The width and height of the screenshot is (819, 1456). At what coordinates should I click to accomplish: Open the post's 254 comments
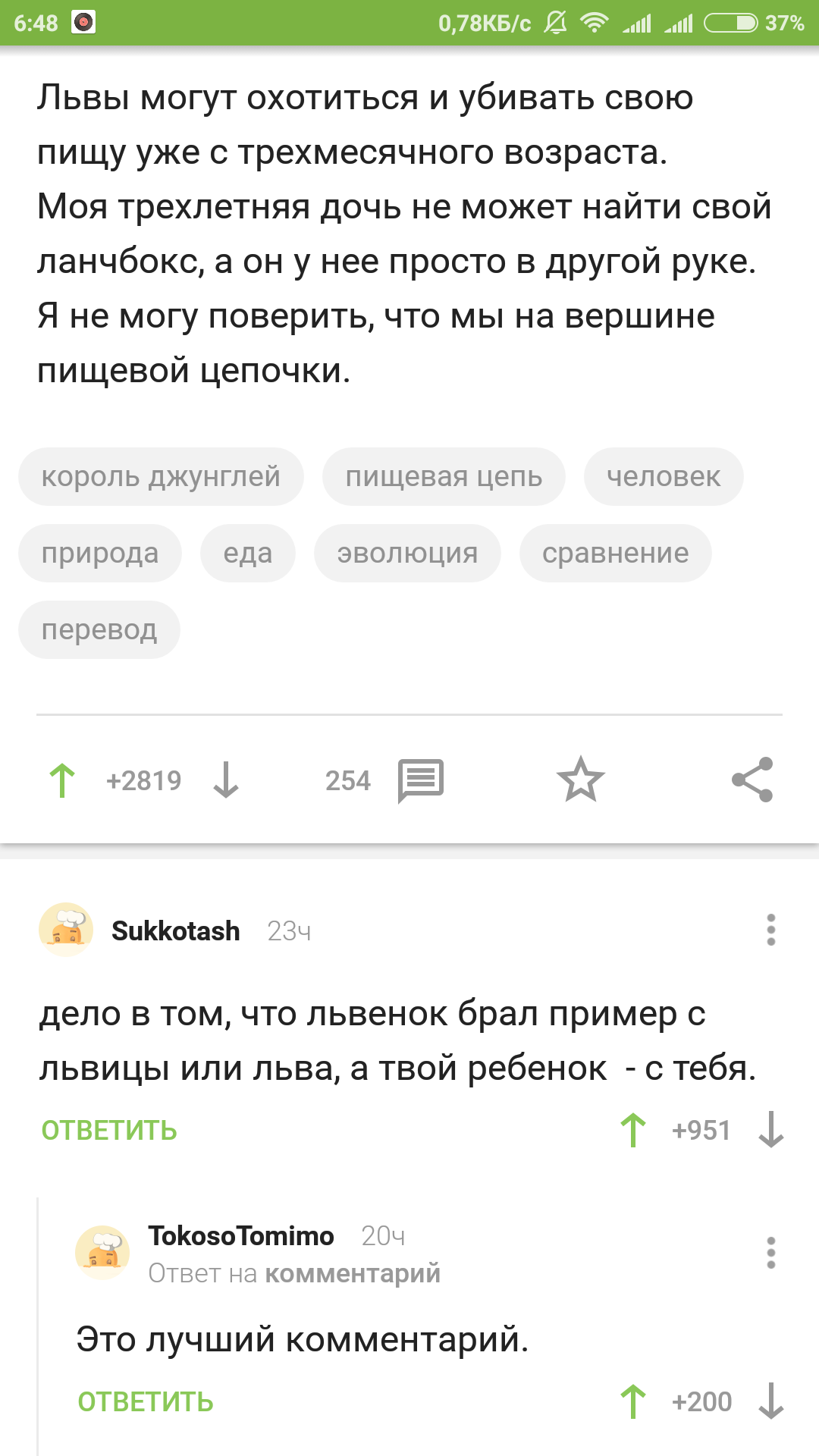[420, 780]
